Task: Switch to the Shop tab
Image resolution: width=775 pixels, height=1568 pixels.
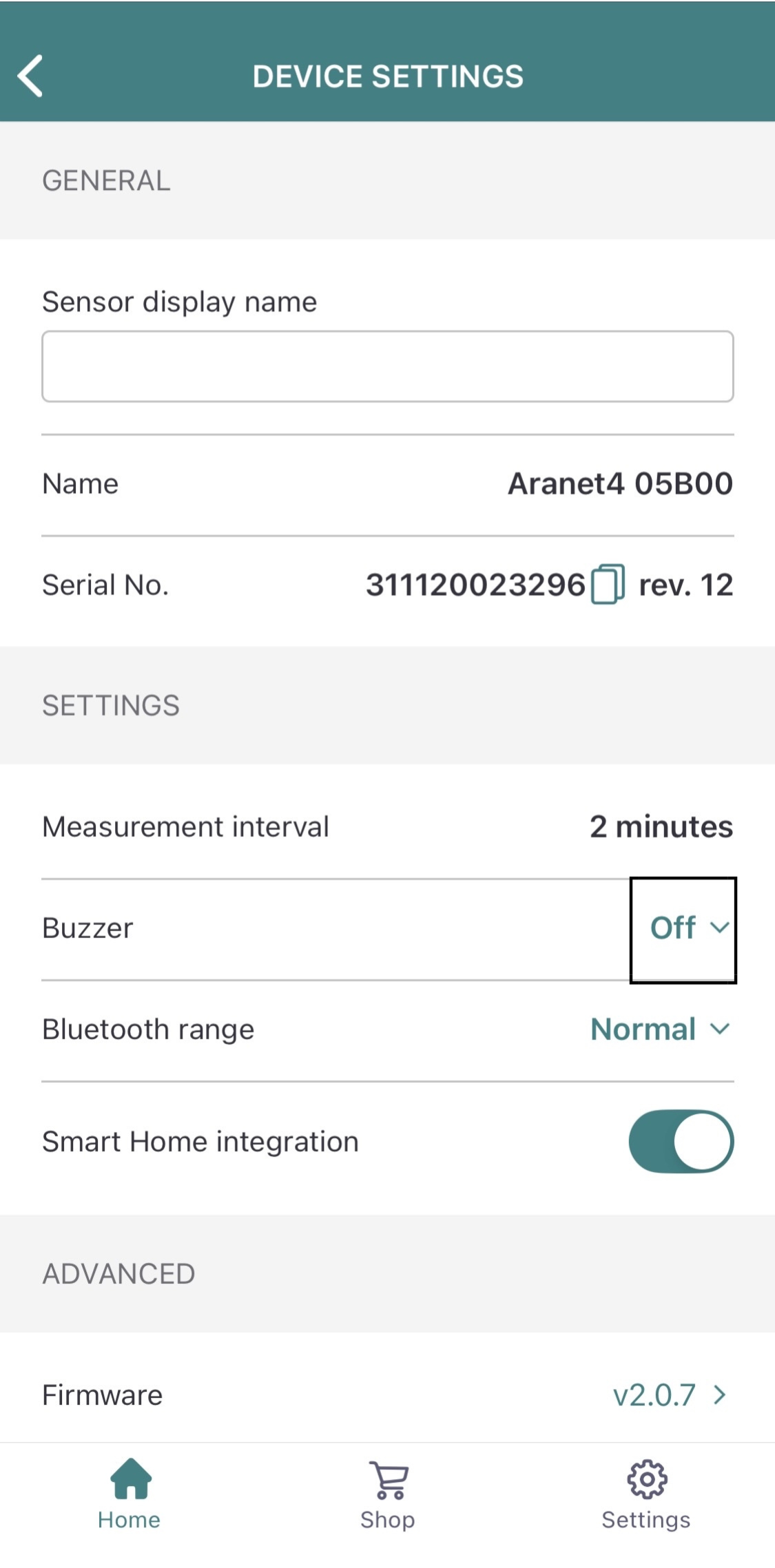Action: coord(388,1493)
